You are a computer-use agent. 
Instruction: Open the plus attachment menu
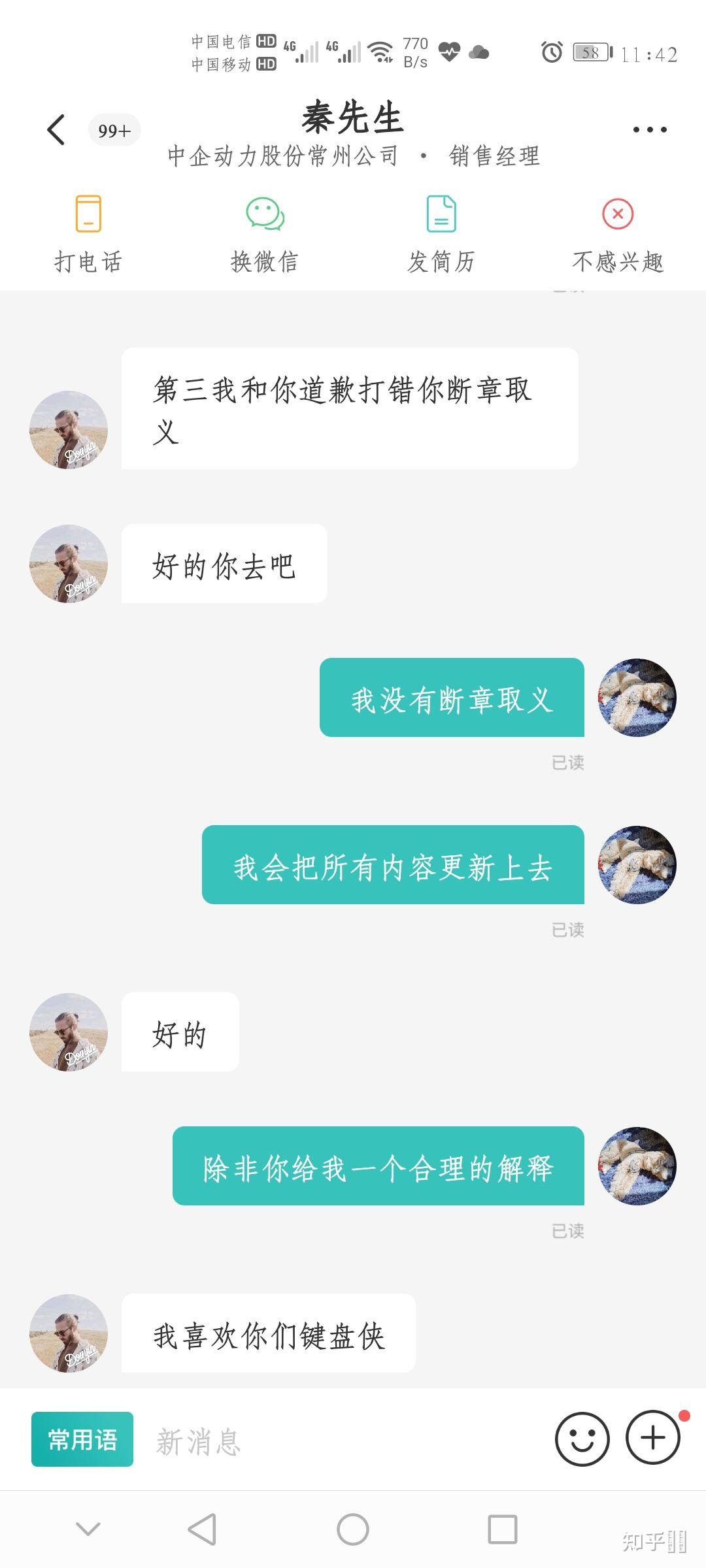[x=653, y=1438]
